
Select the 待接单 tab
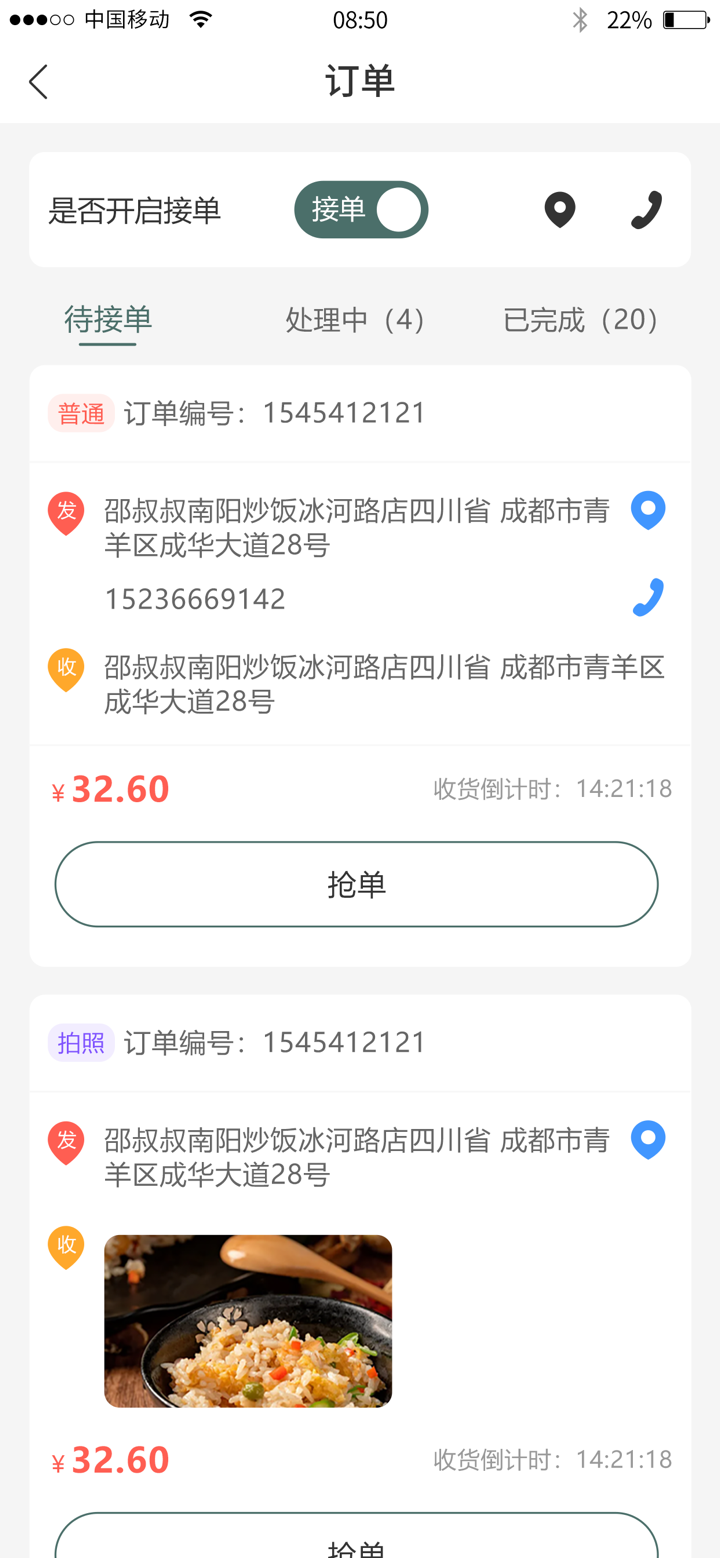109,319
